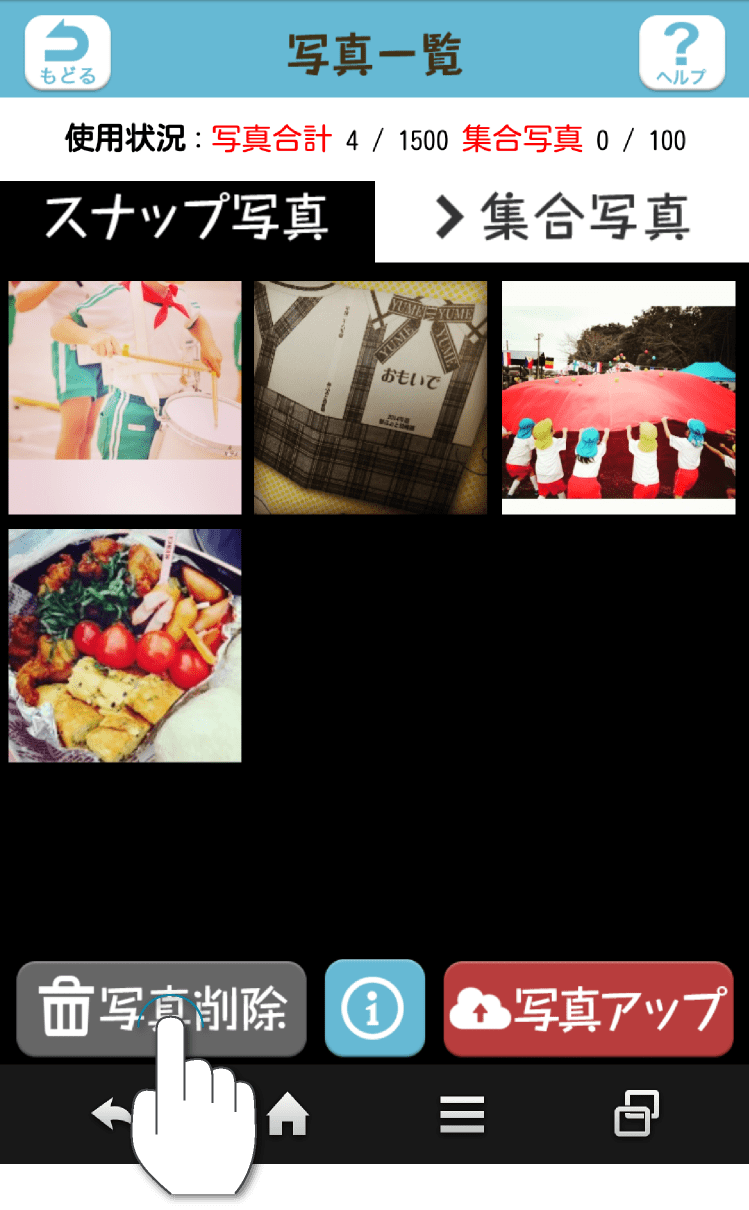Open the おもいで album photo
This screenshot has width=749, height=1210.
370,397
